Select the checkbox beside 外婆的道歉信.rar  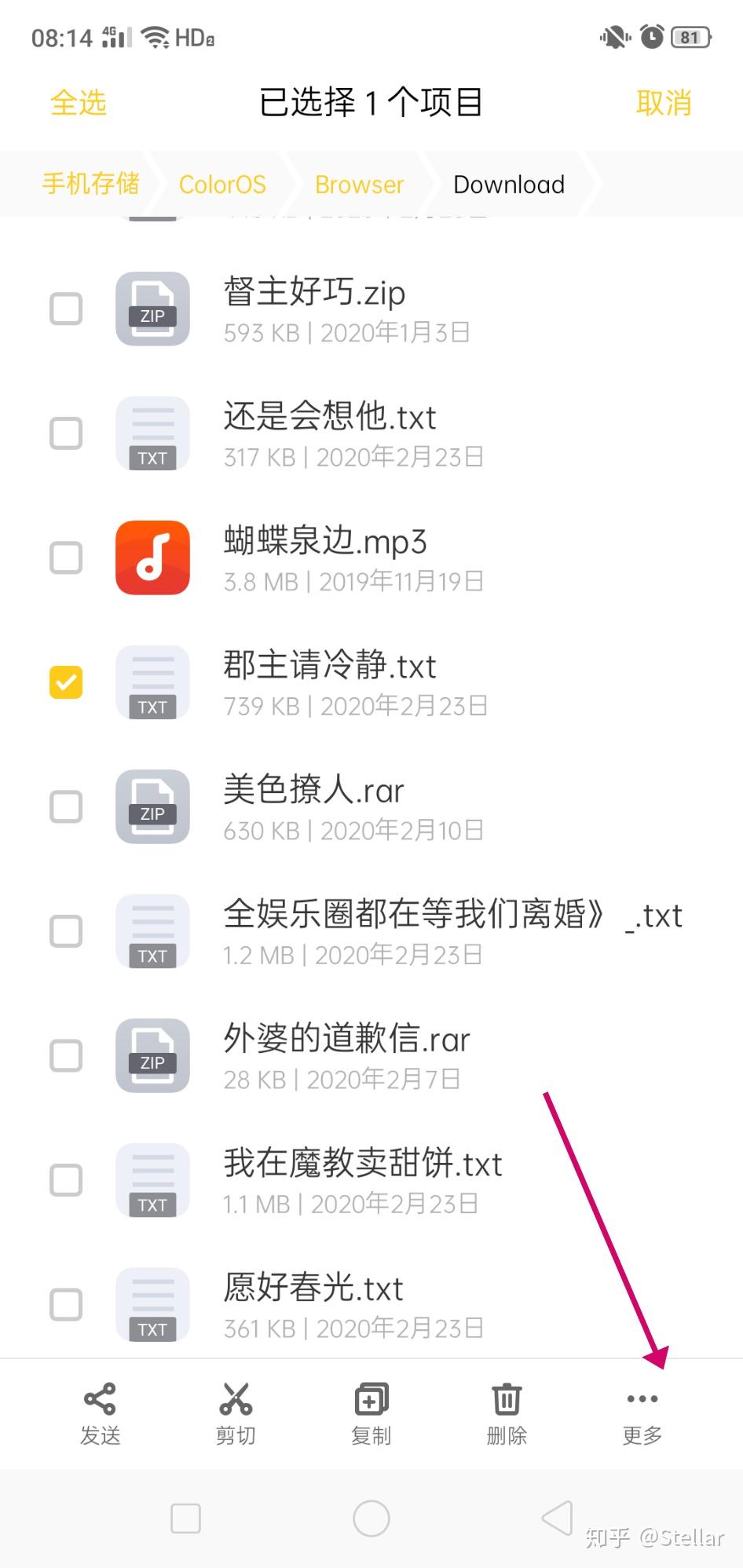66,1055
